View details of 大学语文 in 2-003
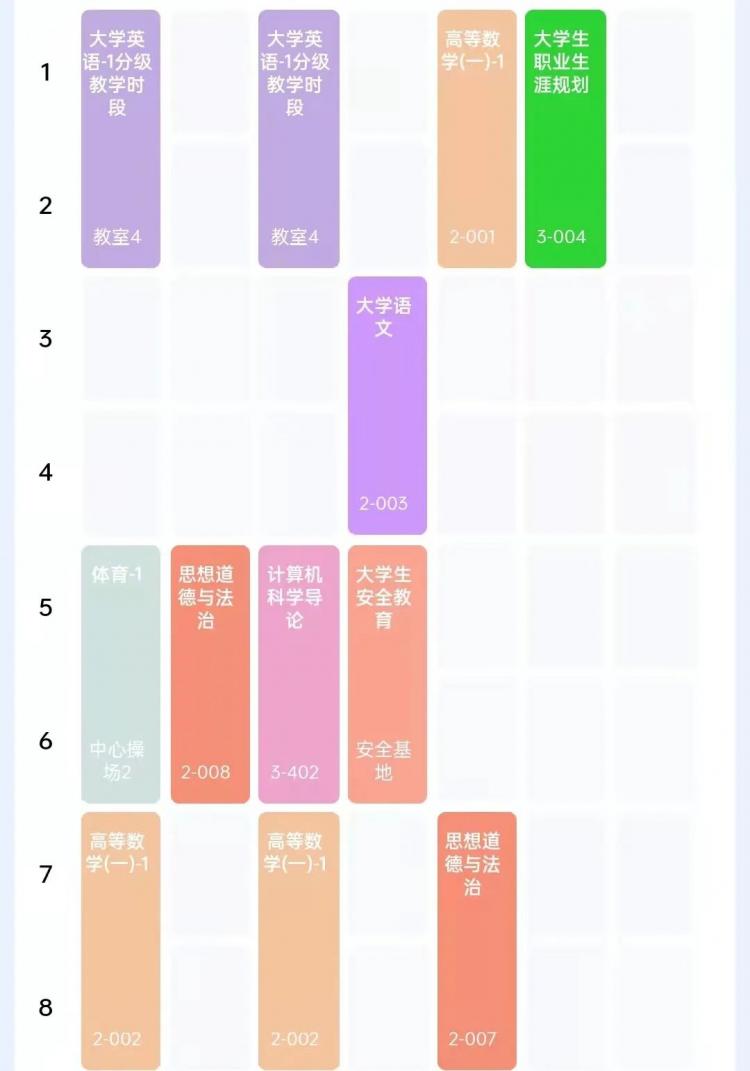This screenshot has height=1071, width=750. click(x=387, y=405)
